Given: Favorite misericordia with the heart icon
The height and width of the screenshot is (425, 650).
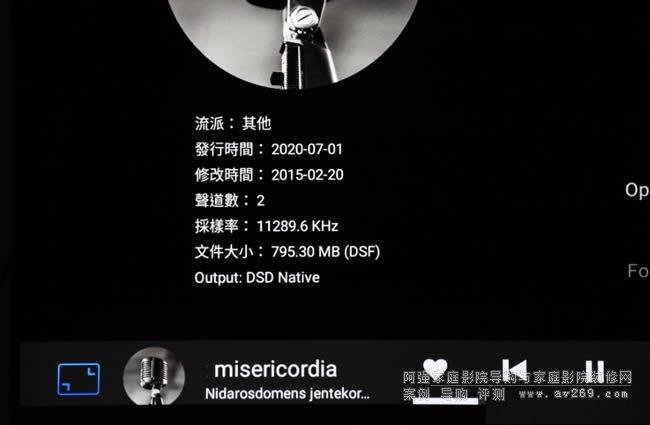Looking at the screenshot, I should pyautogui.click(x=435, y=369).
